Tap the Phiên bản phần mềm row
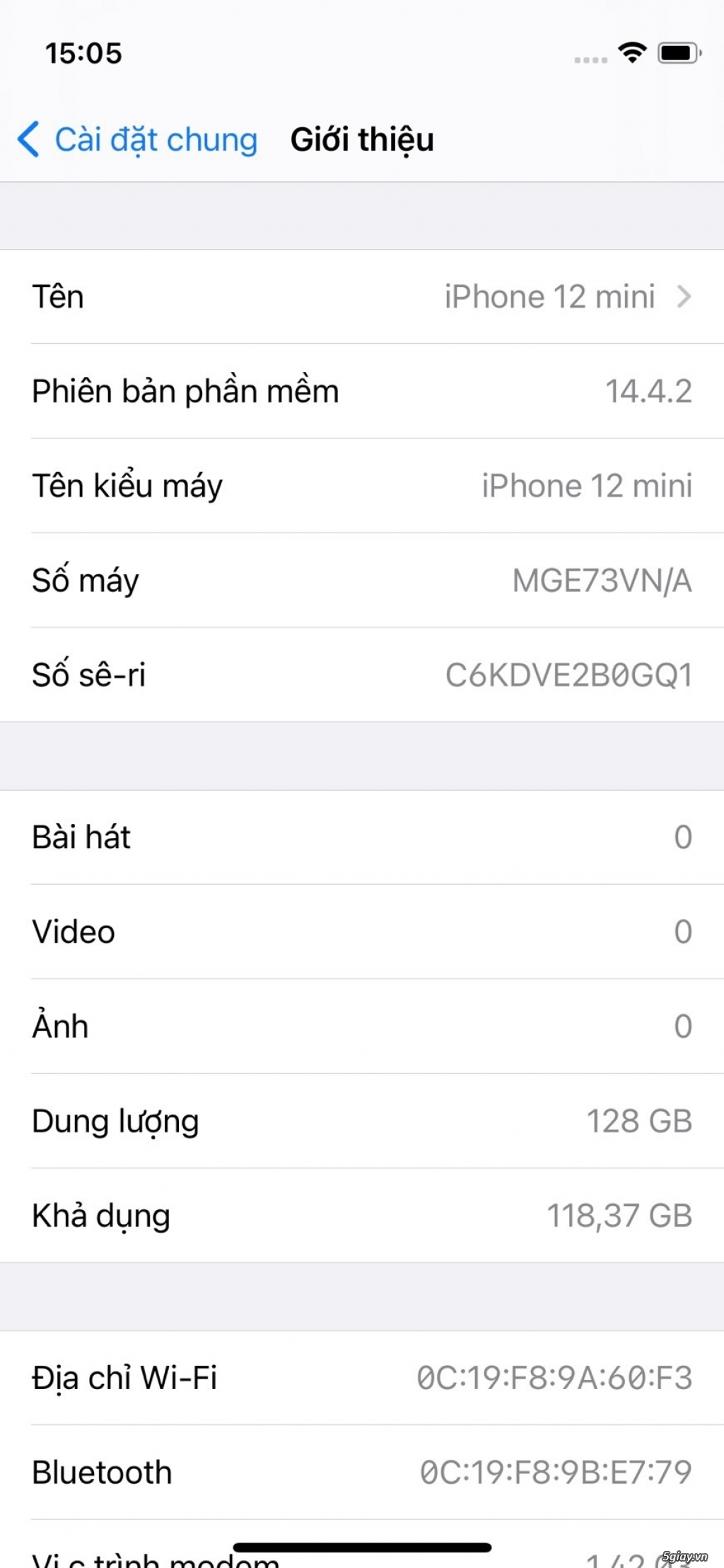This screenshot has height=1568, width=724. pos(362,391)
